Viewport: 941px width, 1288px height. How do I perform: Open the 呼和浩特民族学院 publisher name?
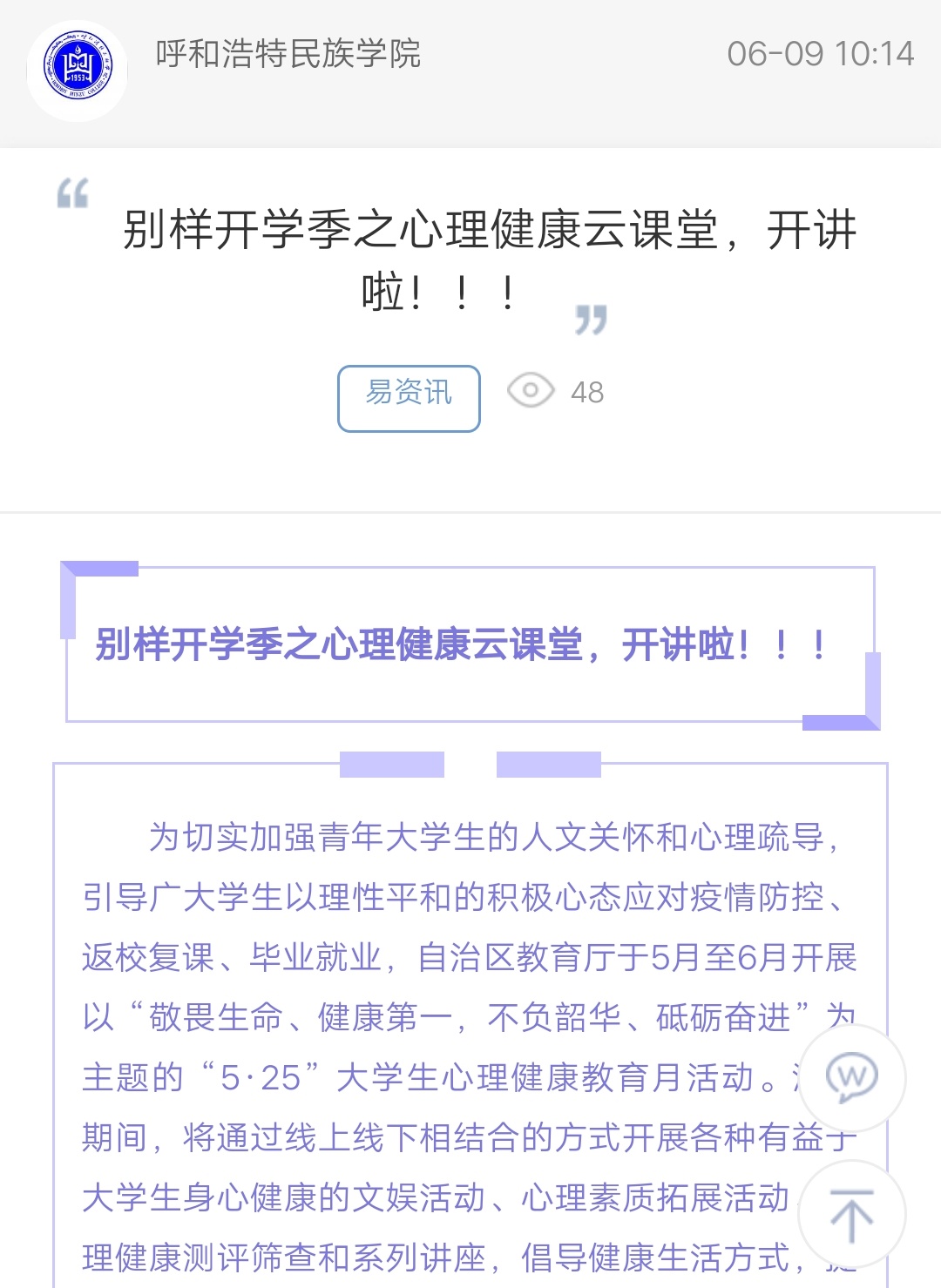point(288,54)
